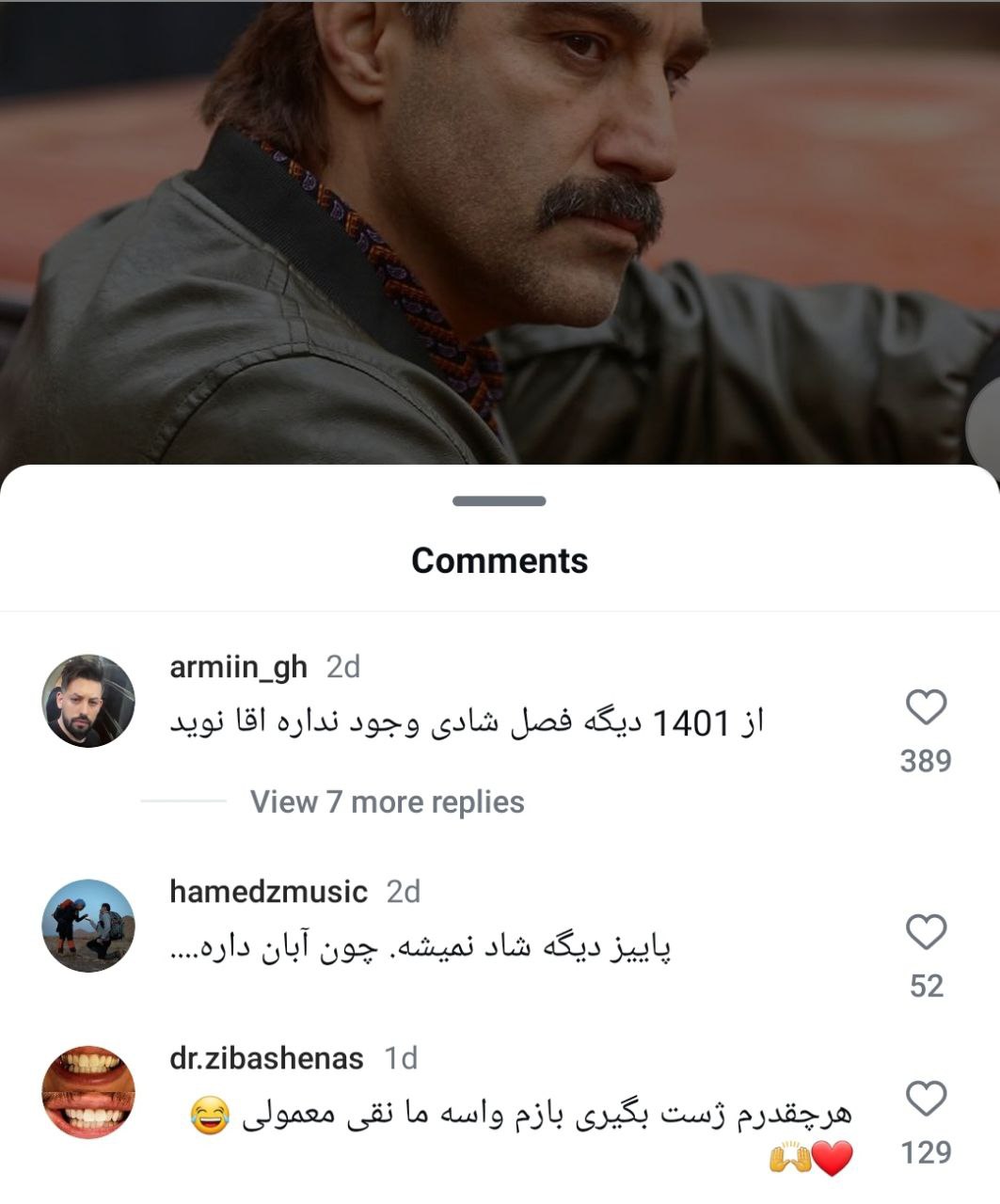Expand View 7 more replies
Viewport: 1000px width, 1204px height.
pyautogui.click(x=387, y=802)
